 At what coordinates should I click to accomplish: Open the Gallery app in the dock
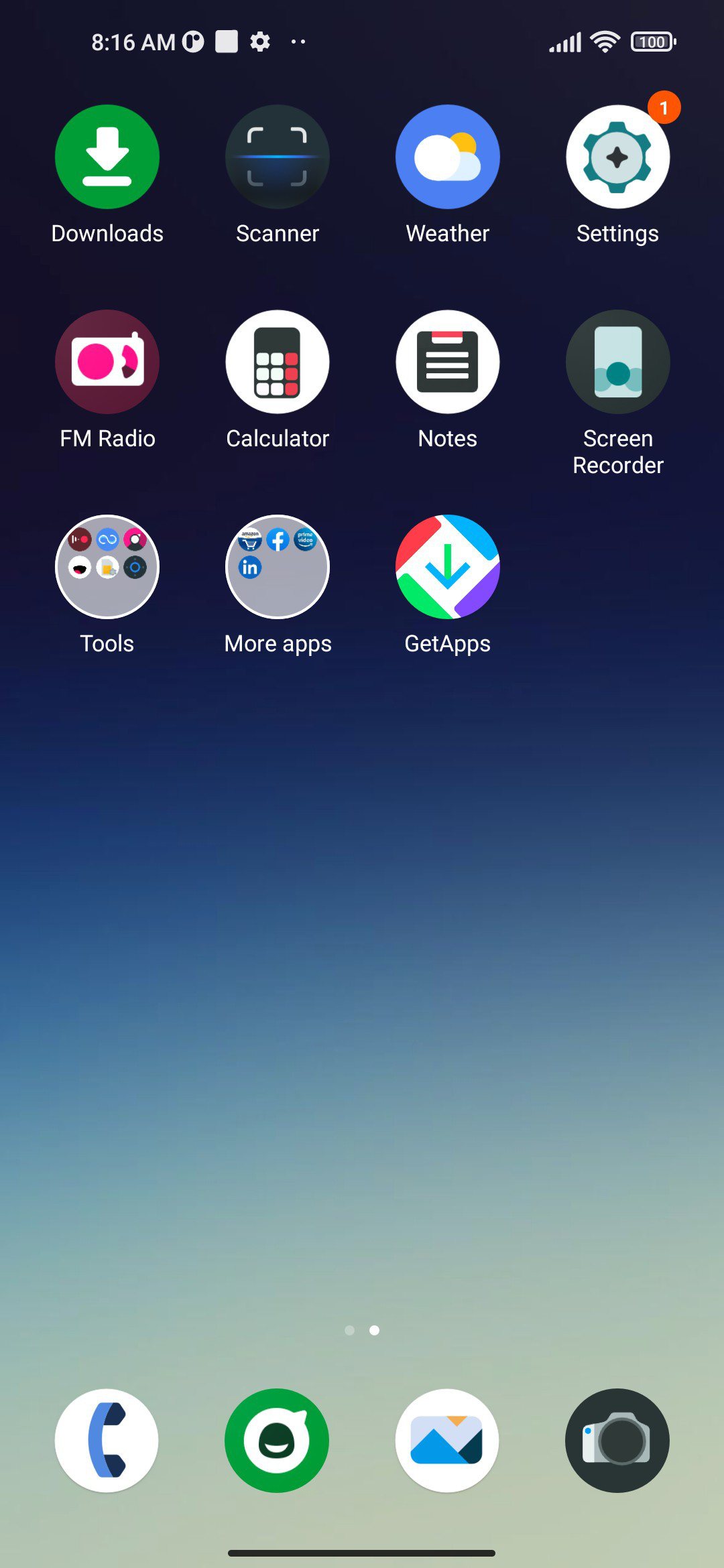coord(448,1441)
